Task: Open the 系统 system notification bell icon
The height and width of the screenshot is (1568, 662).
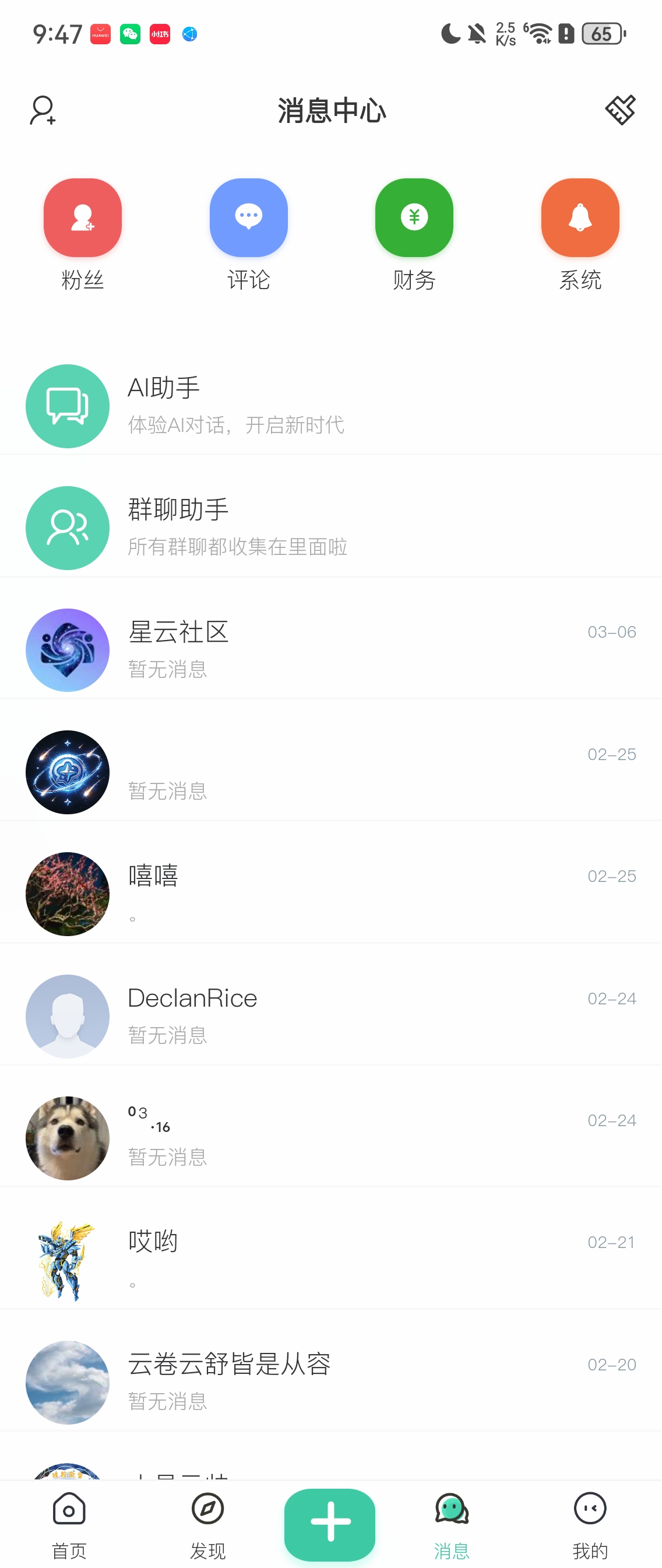Action: coord(580,218)
